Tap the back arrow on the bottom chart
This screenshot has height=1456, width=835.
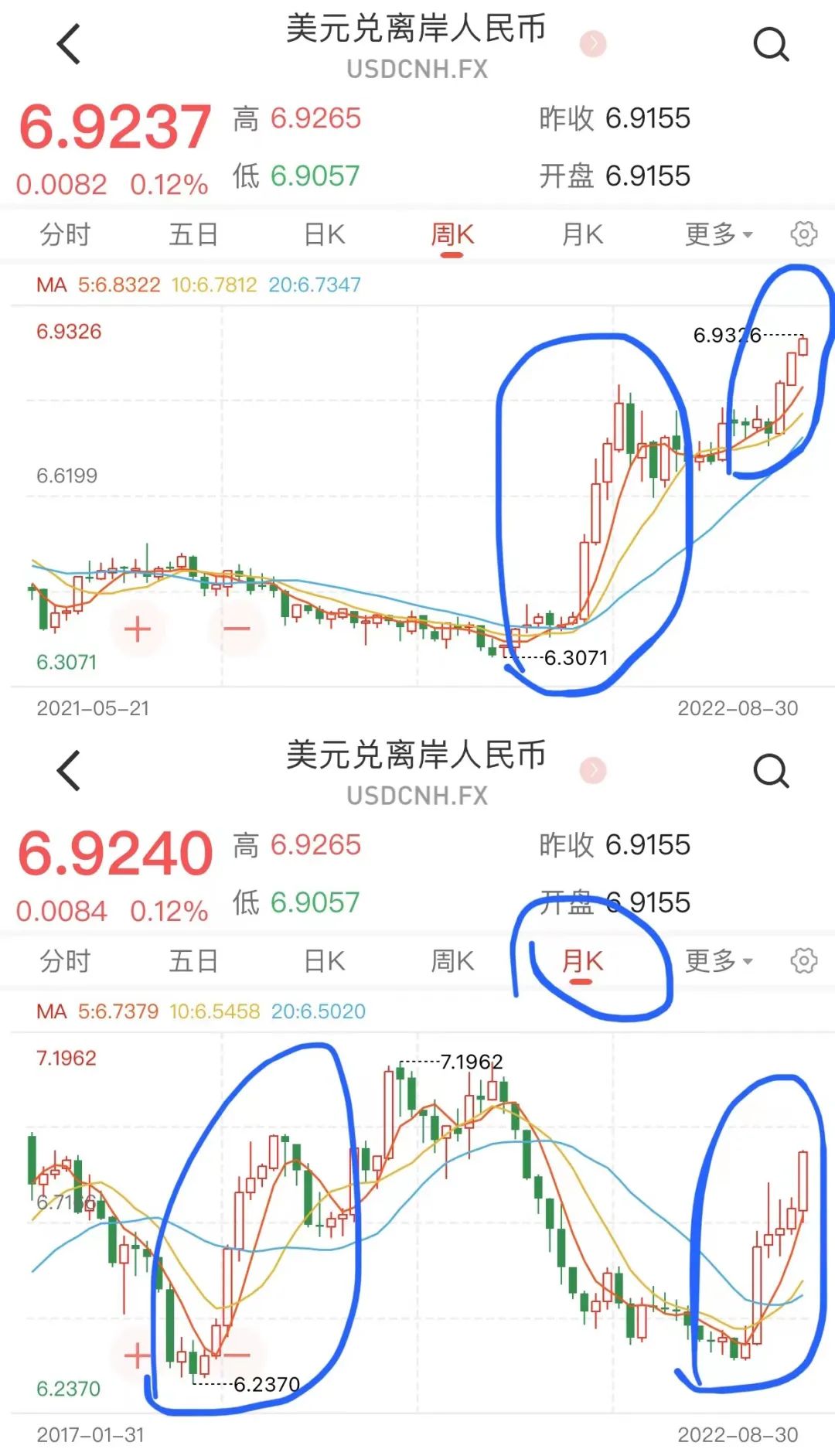coord(70,769)
